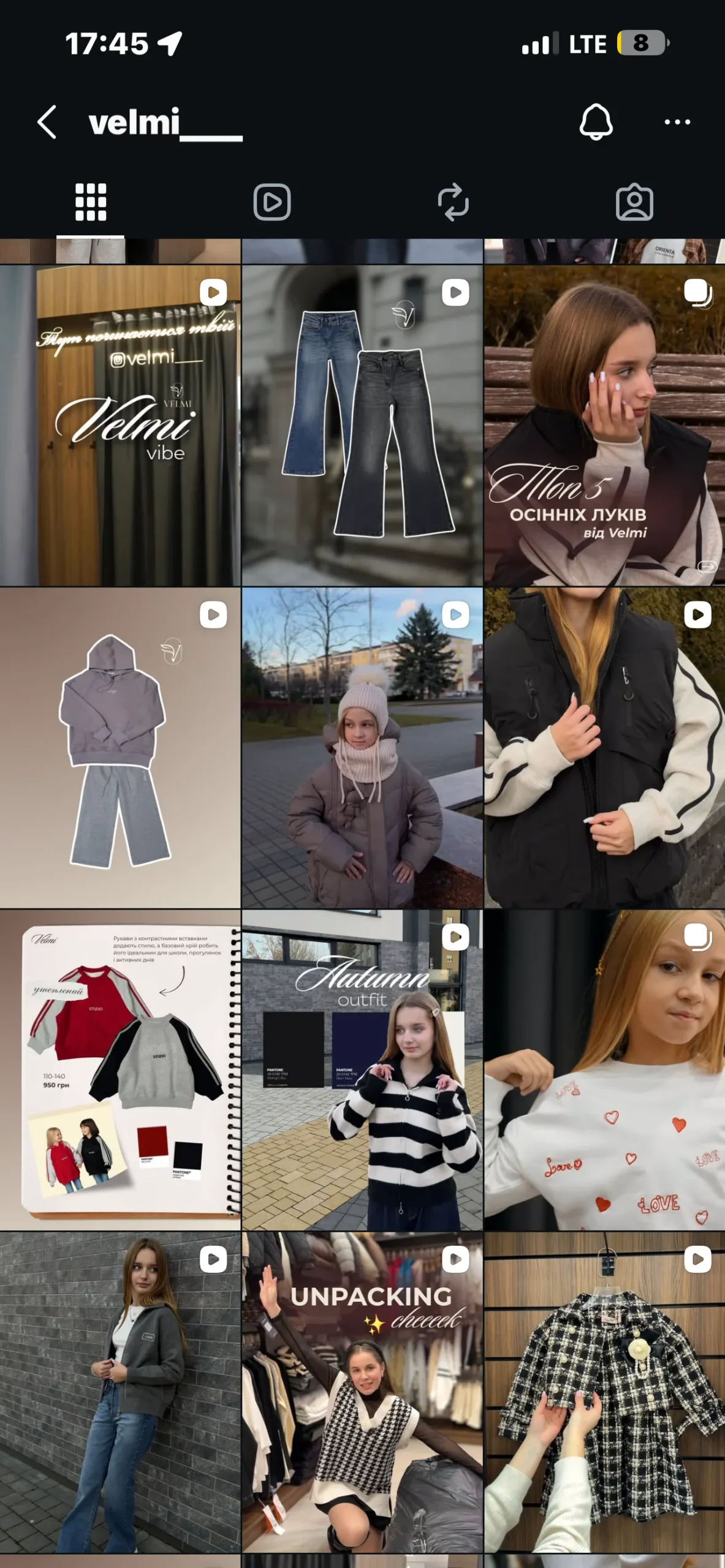Switch to the reposts tab
This screenshot has width=725, height=1568.
(453, 202)
